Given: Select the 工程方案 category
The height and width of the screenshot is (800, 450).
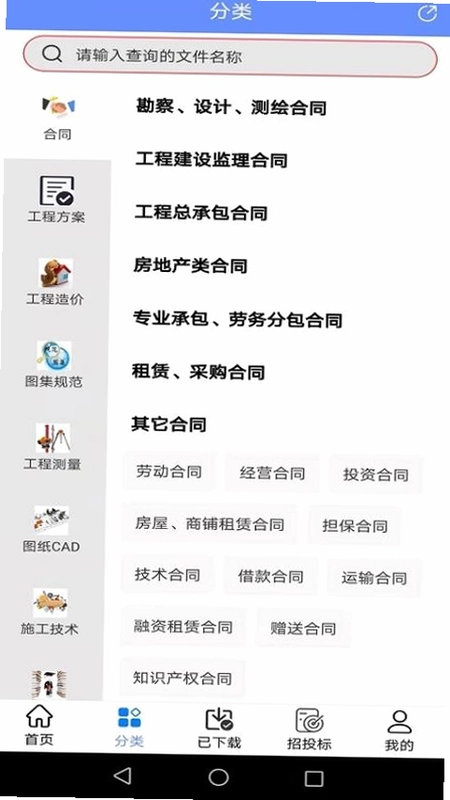Looking at the screenshot, I should pos(56,199).
